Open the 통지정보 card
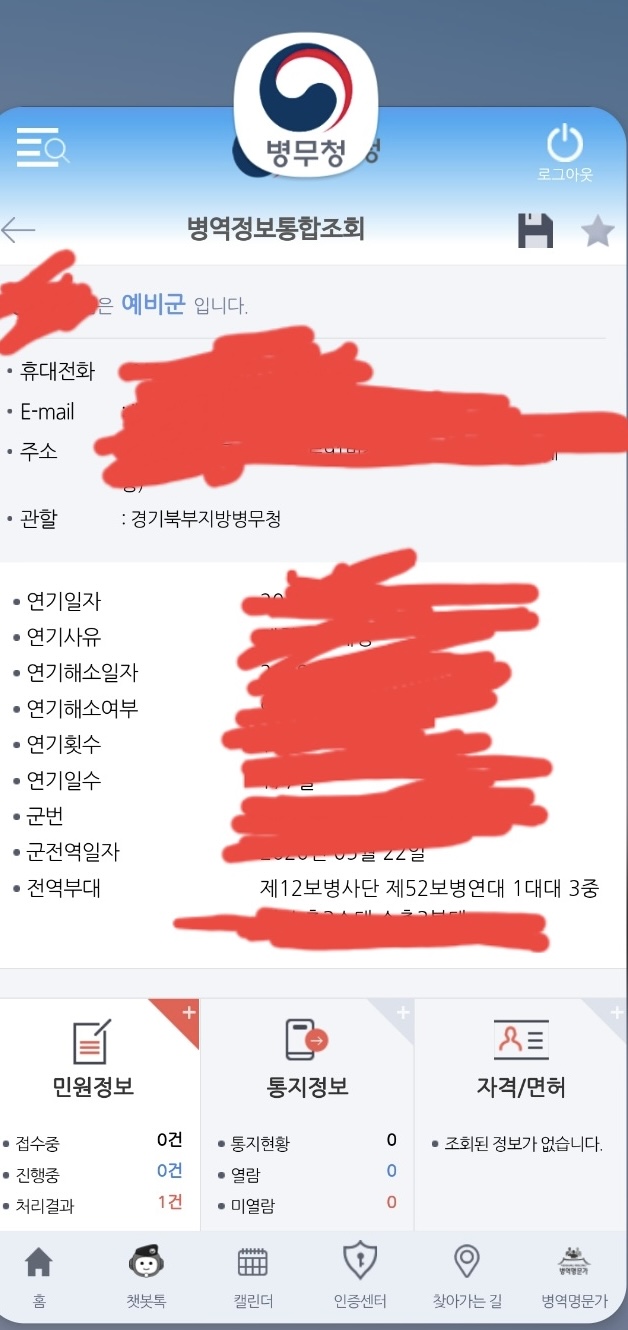This screenshot has width=628, height=1330. point(307,1060)
